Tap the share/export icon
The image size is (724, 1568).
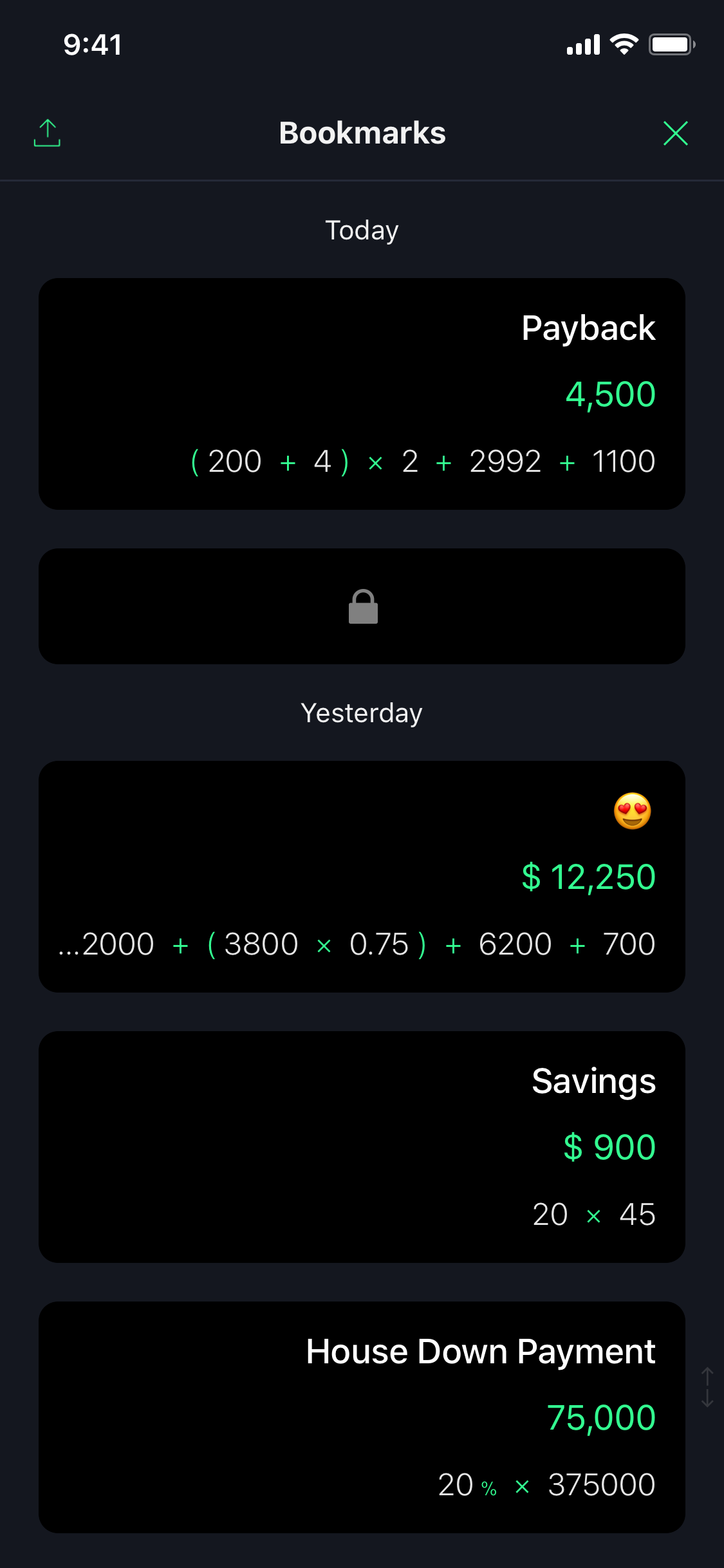[x=47, y=133]
